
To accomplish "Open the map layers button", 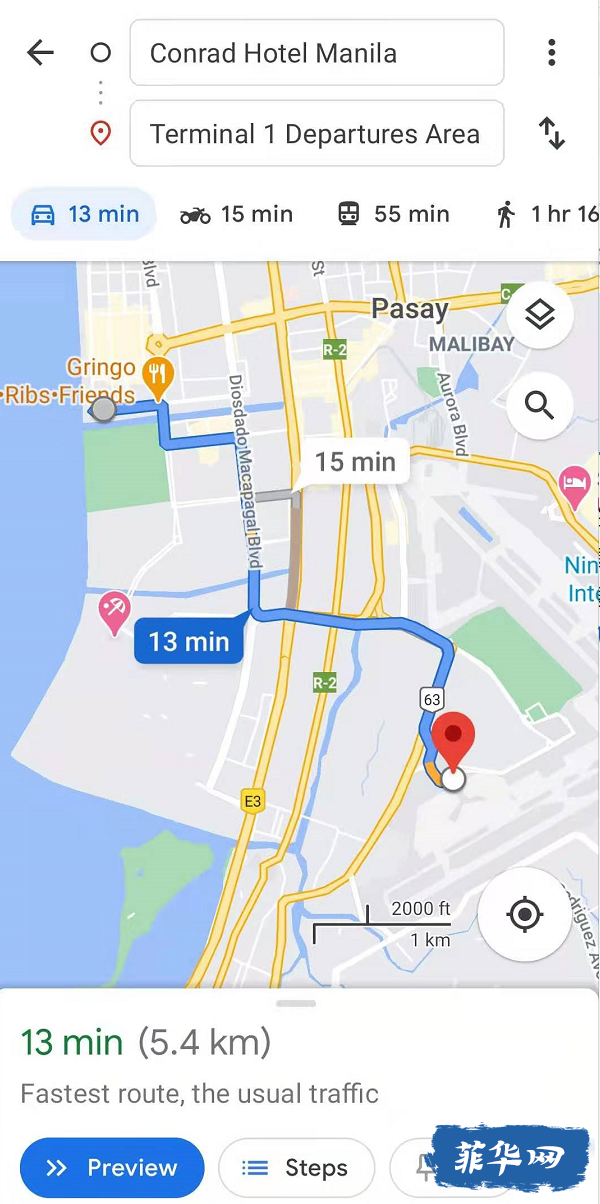I will (540, 315).
